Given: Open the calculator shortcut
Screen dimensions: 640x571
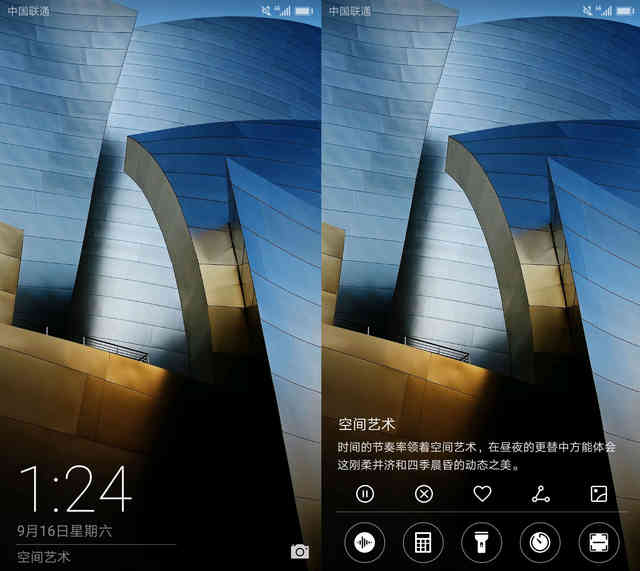Looking at the screenshot, I should [x=423, y=543].
